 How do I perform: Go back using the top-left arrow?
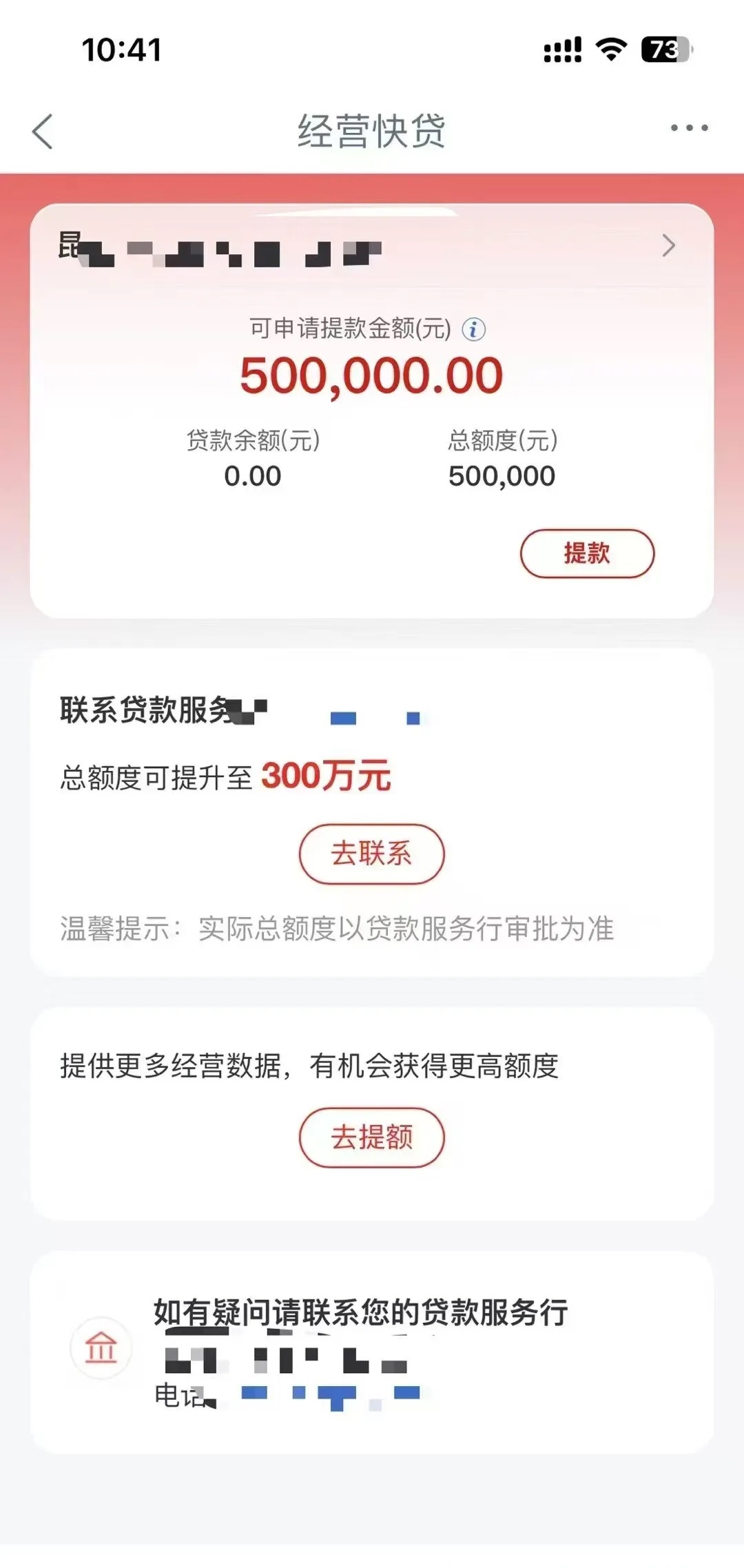[x=43, y=131]
